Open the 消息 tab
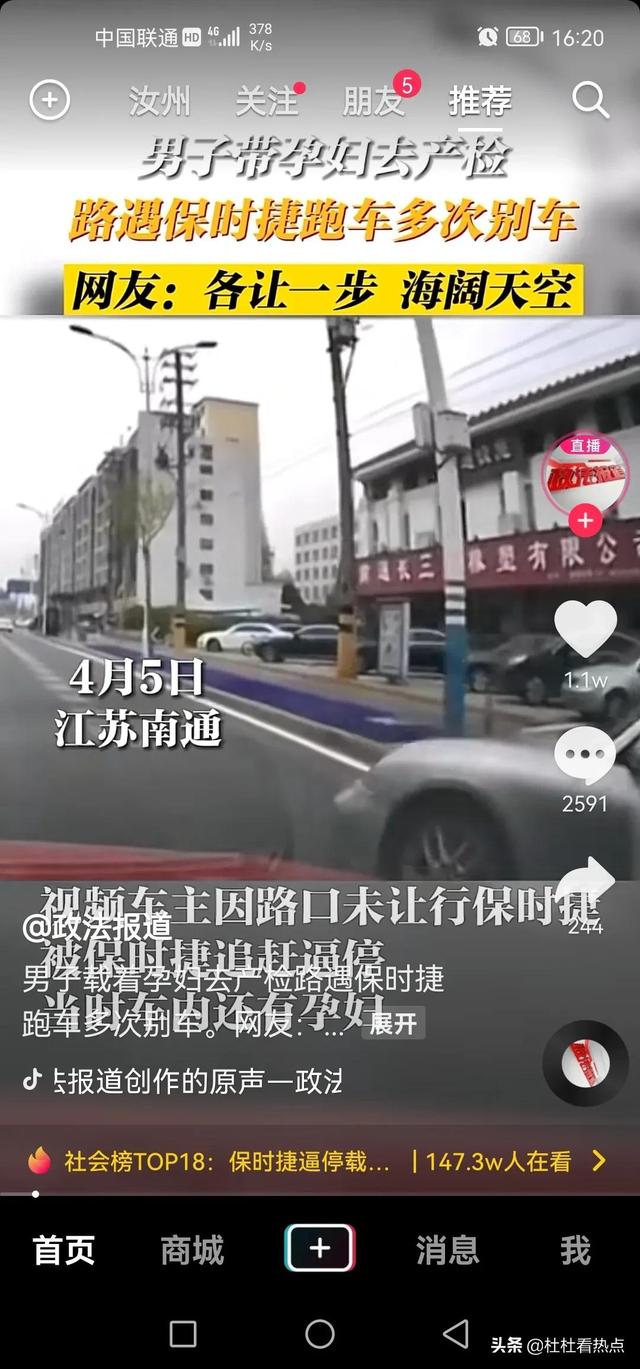 (x=447, y=1250)
